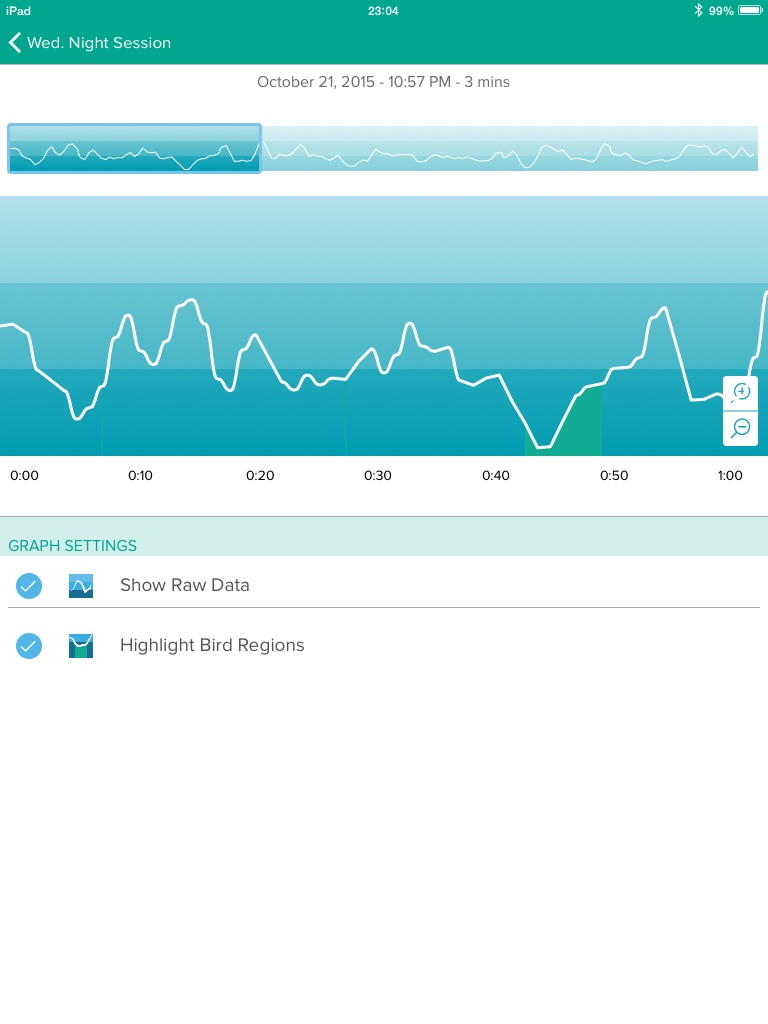The image size is (768, 1024).
Task: Zoom in on the graph
Action: [741, 392]
